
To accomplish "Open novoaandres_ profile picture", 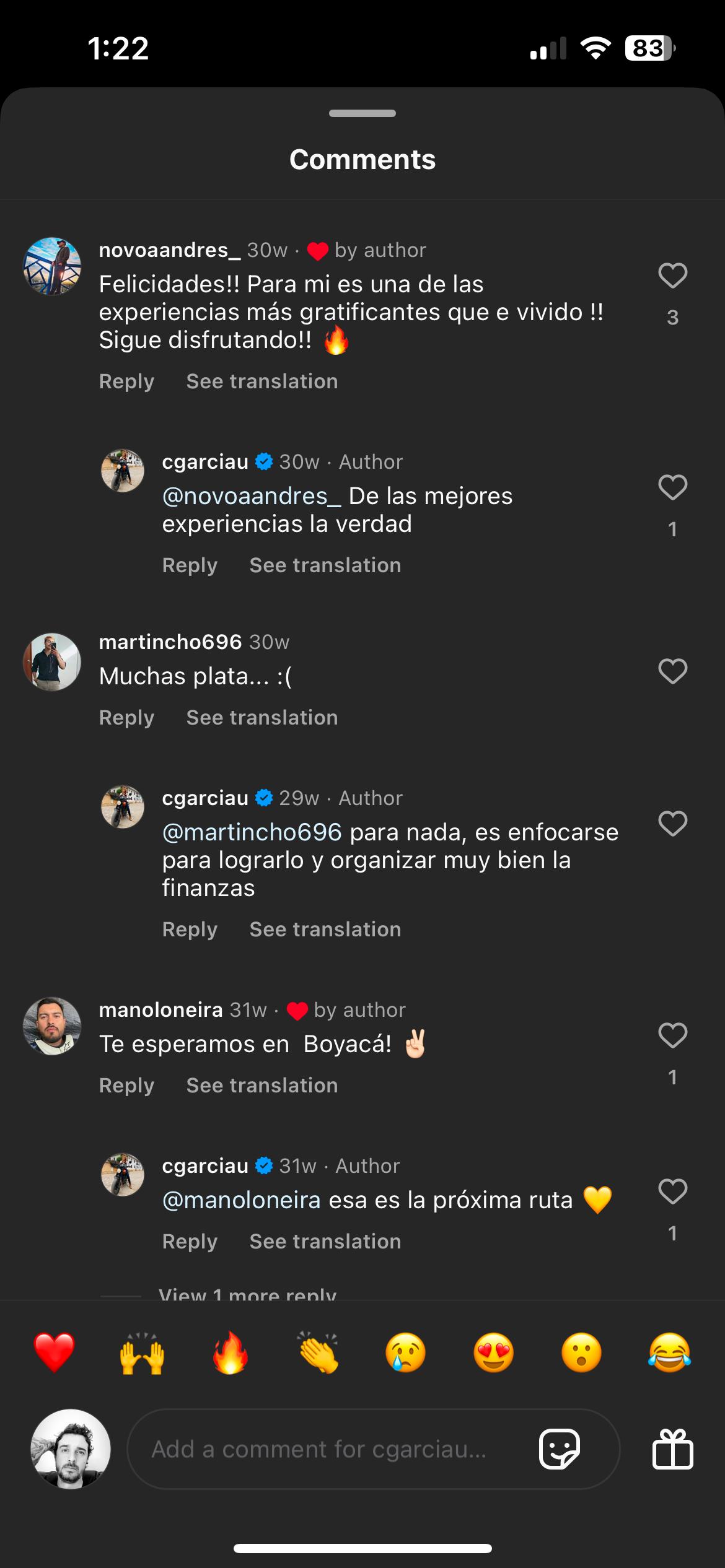I will tap(52, 266).
